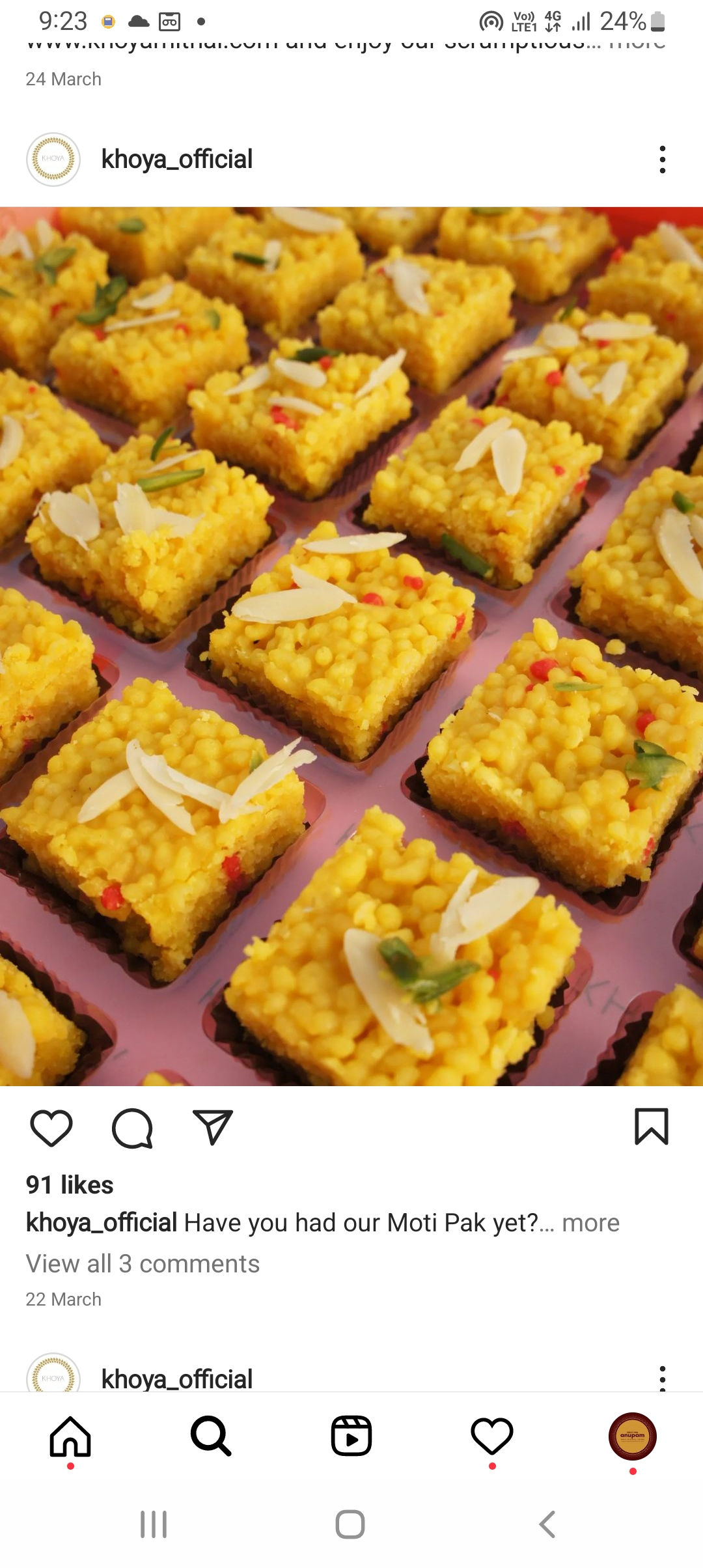The height and width of the screenshot is (1568, 703).
Task: Open the Reels tab
Action: pos(351,1436)
